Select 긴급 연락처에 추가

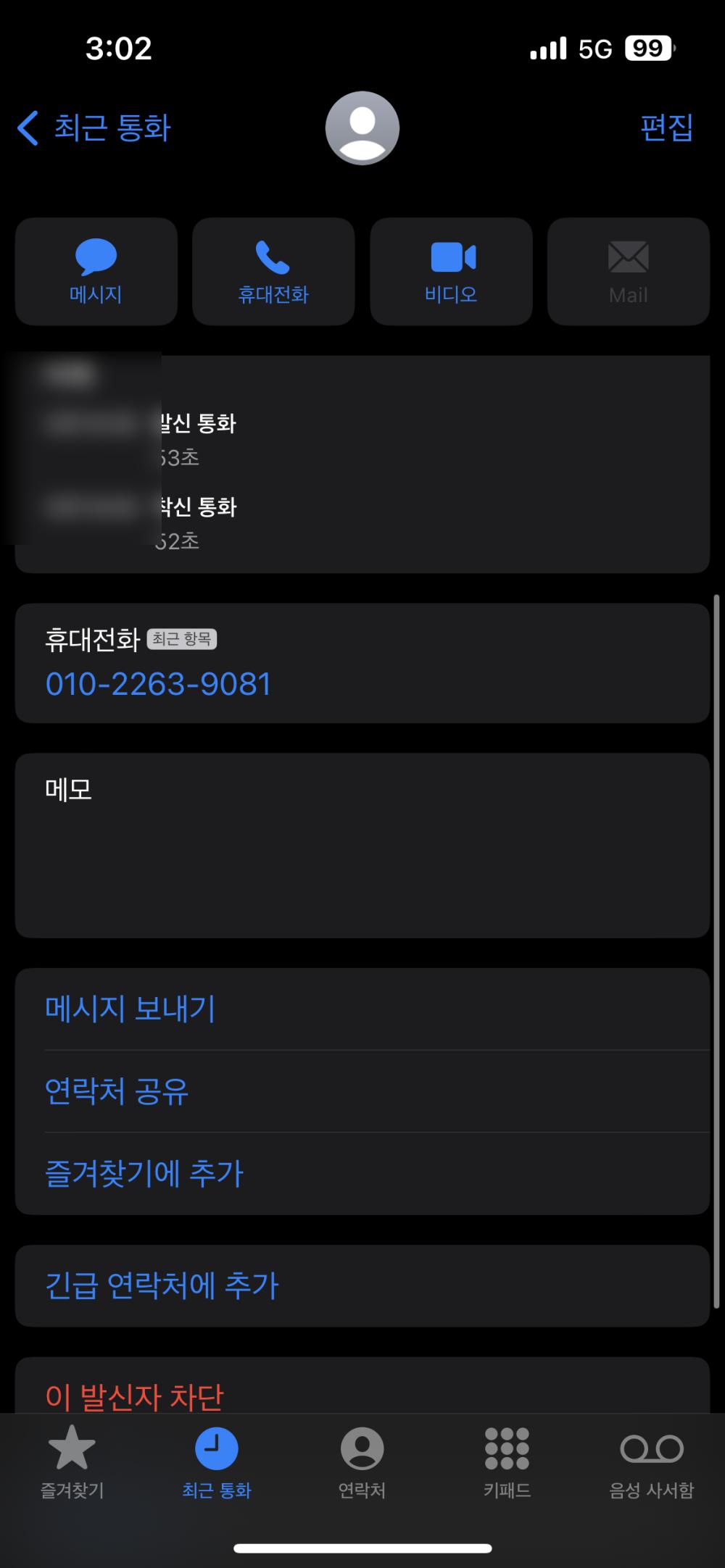pos(162,1285)
